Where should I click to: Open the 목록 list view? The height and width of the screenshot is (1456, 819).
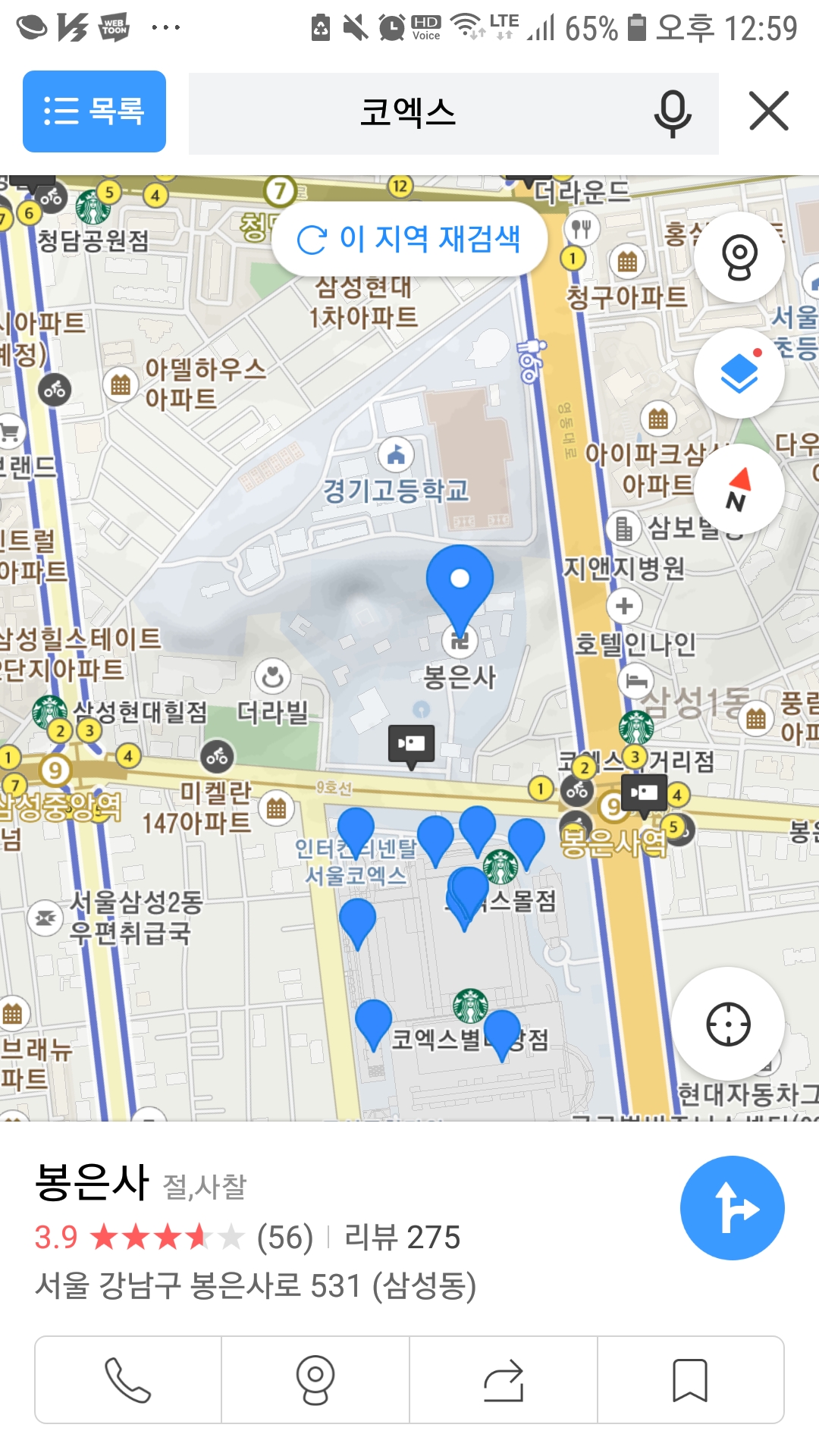pyautogui.click(x=94, y=111)
